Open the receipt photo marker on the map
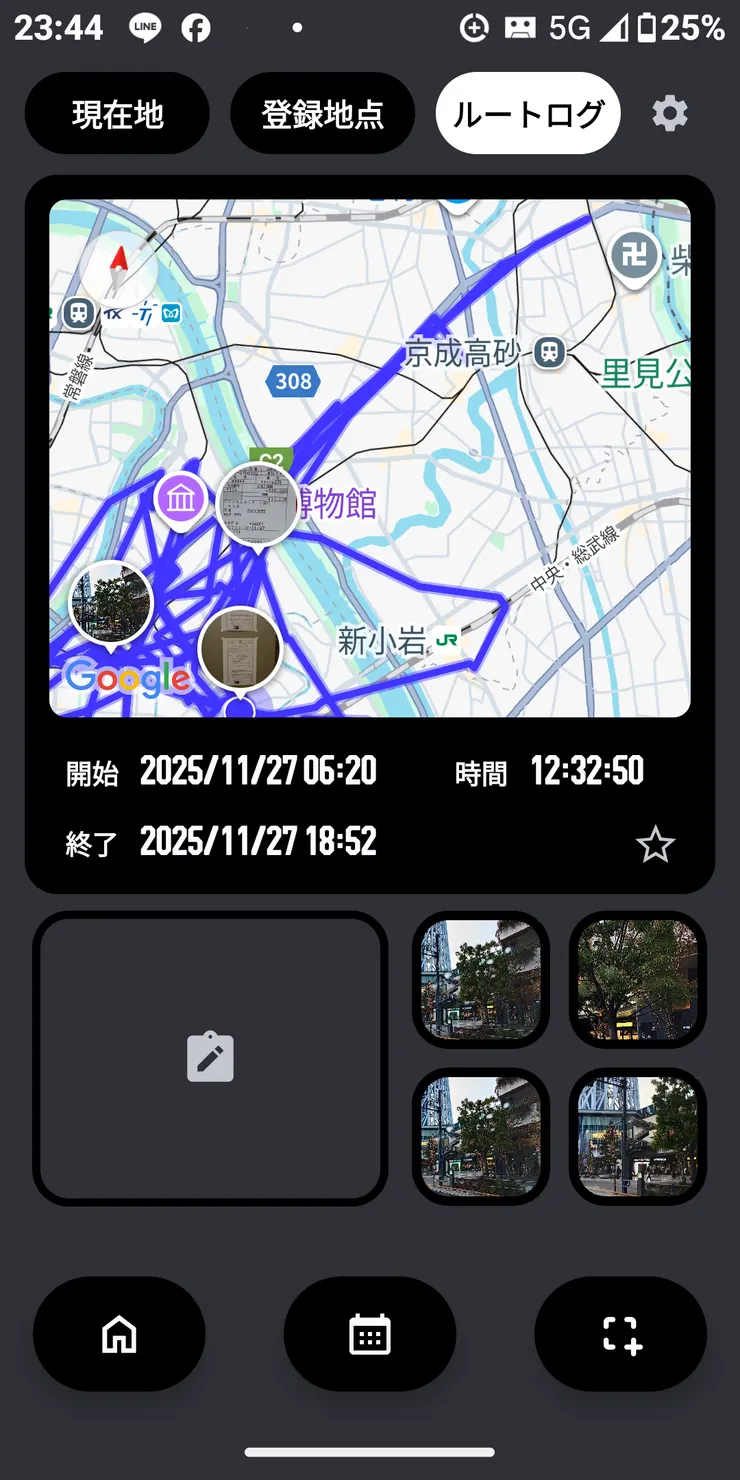Viewport: 740px width, 1480px height. [258, 505]
